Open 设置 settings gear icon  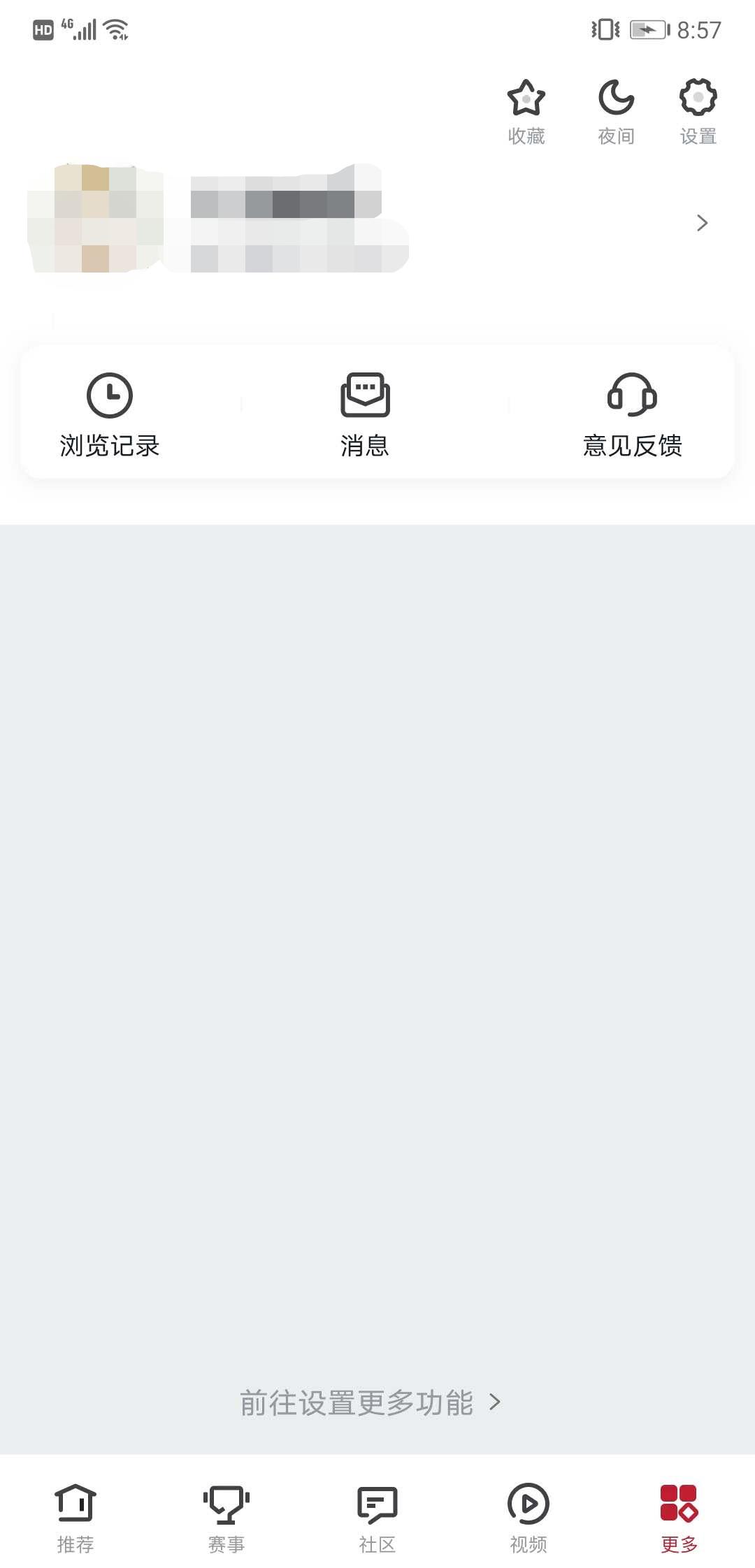[696, 101]
